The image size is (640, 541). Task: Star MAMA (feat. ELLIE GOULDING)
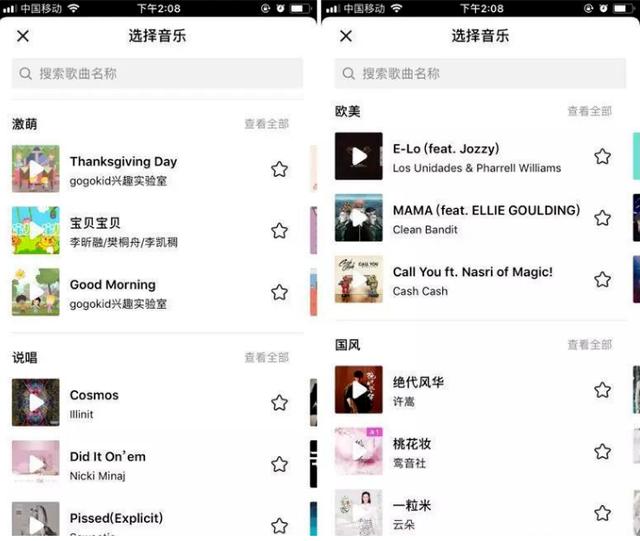[x=602, y=218]
